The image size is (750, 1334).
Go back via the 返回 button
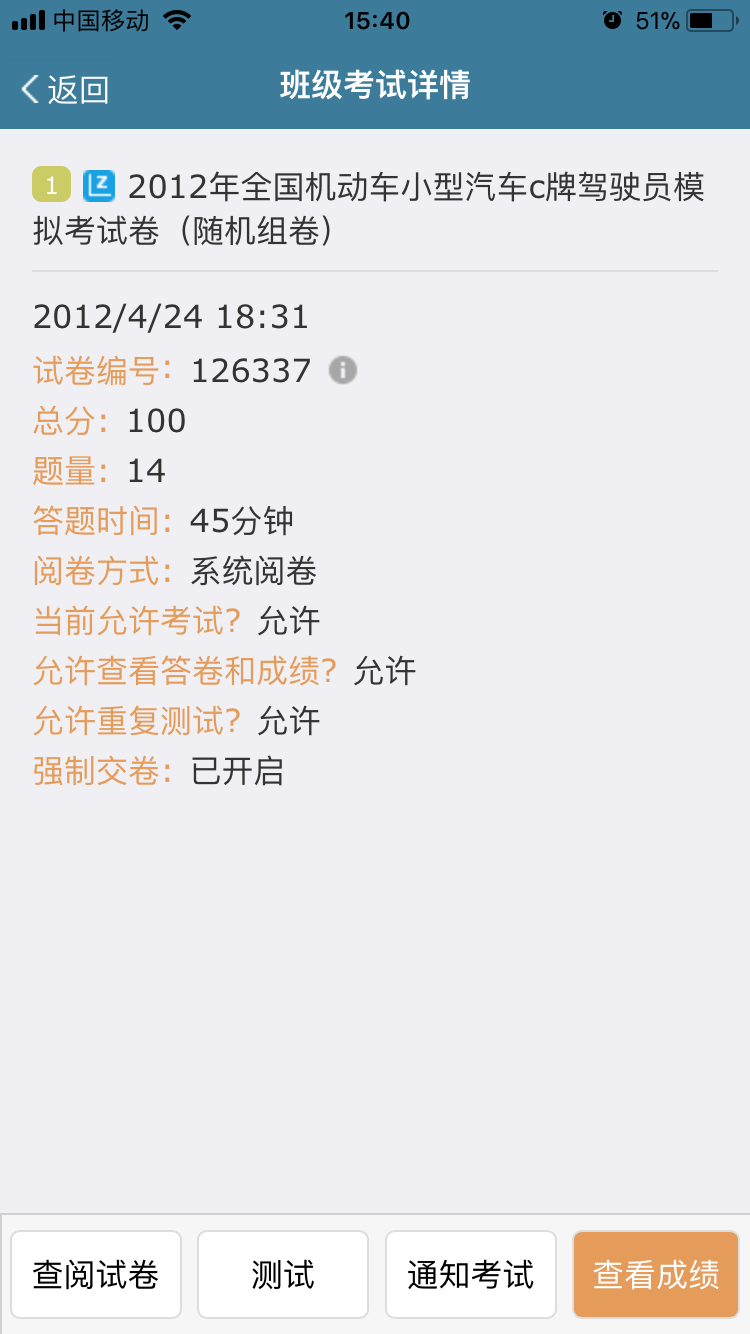coord(65,90)
